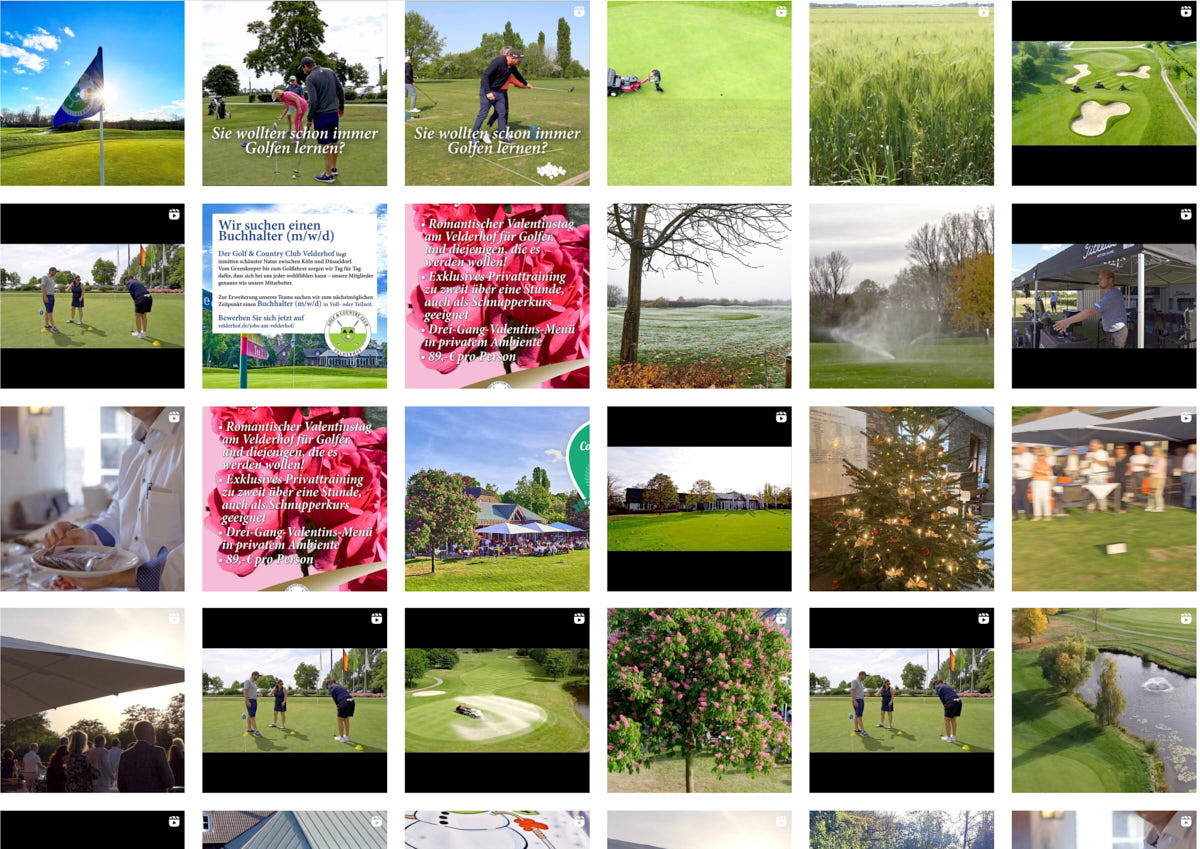1200x849 pixels.
Task: Open the reel showing clubhouse across the fairway
Action: 699,498
